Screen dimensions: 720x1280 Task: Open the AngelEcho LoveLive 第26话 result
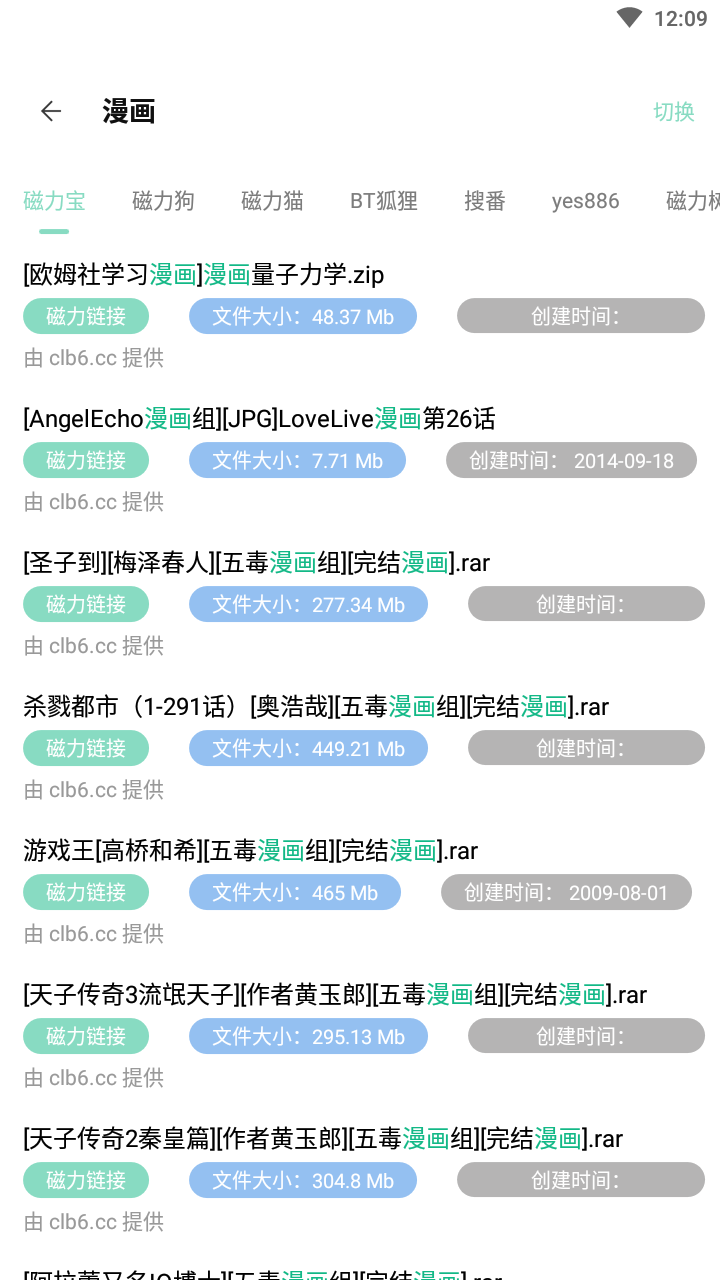(259, 419)
